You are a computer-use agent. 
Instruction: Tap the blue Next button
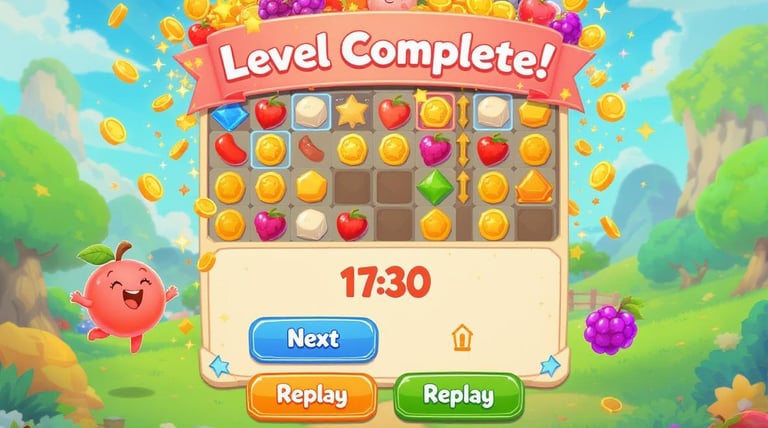click(313, 339)
